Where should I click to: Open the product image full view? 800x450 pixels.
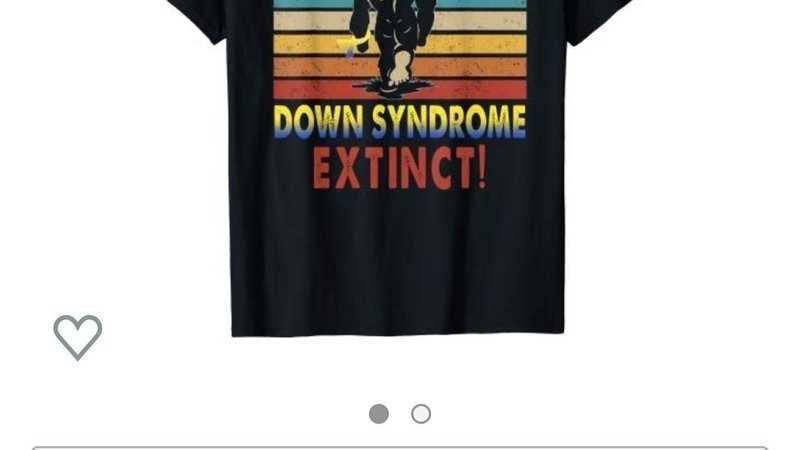[x=398, y=170]
